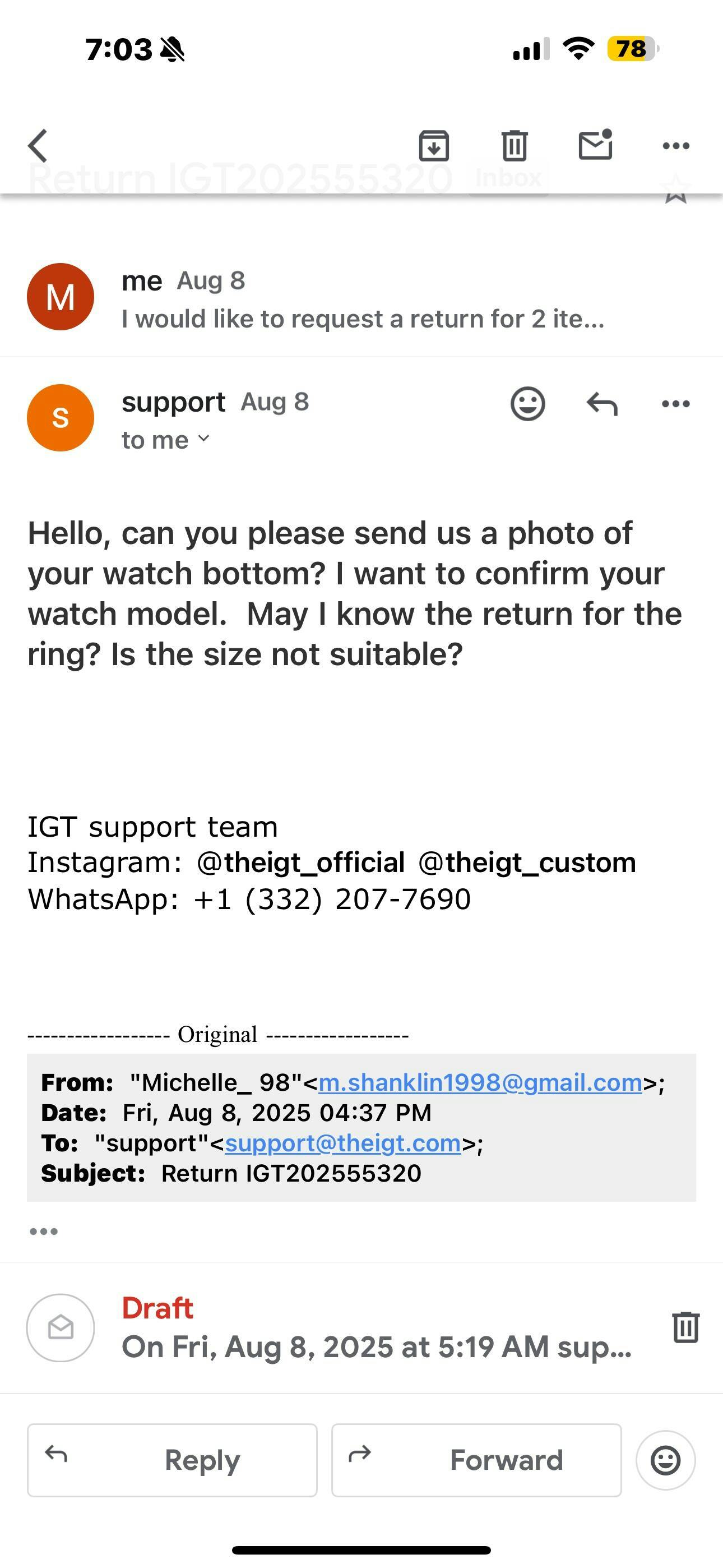The height and width of the screenshot is (1568, 723).
Task: Open the top toolbar overflow menu
Action: coord(676,145)
